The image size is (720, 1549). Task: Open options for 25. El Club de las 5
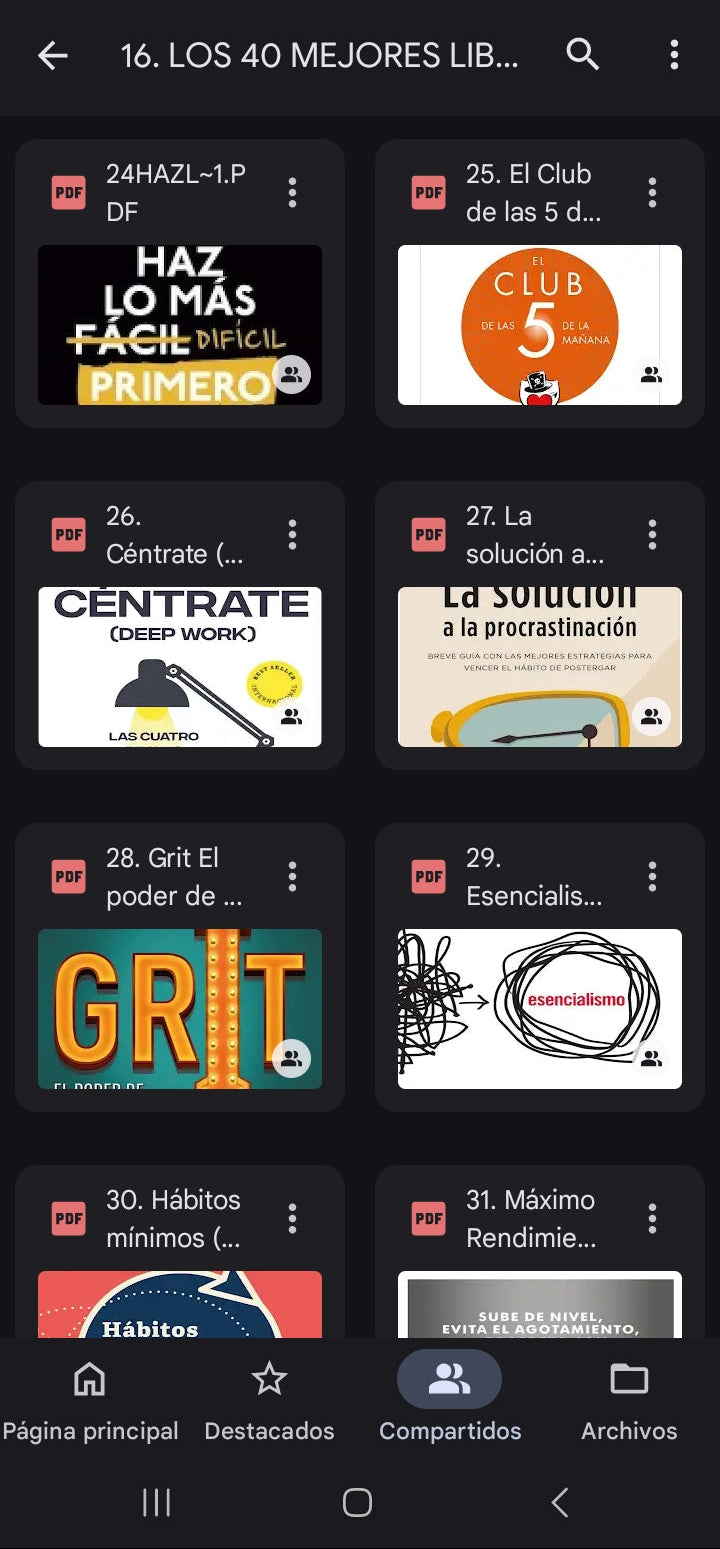[653, 191]
